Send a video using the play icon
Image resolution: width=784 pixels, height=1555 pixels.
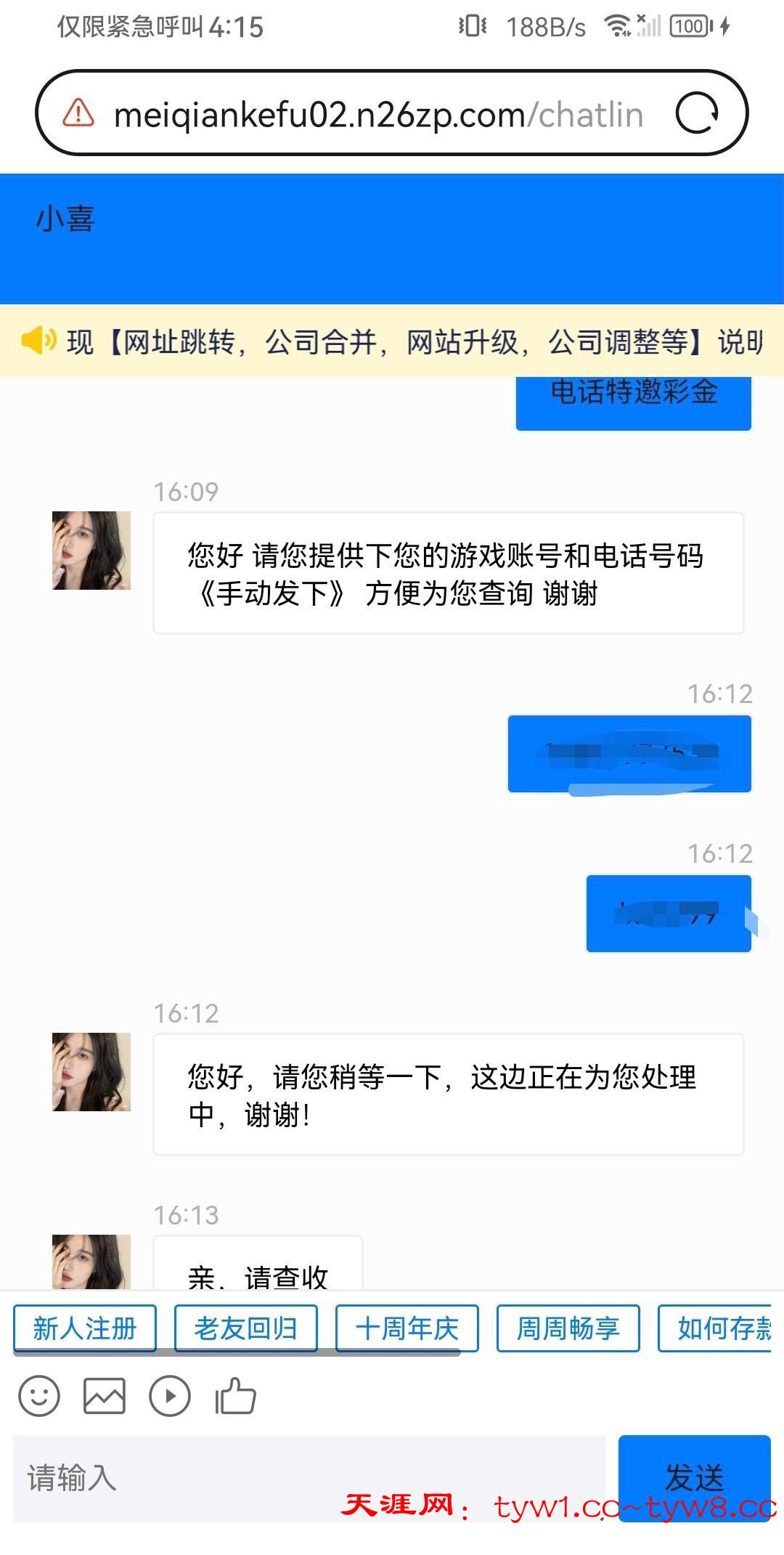point(170,1395)
